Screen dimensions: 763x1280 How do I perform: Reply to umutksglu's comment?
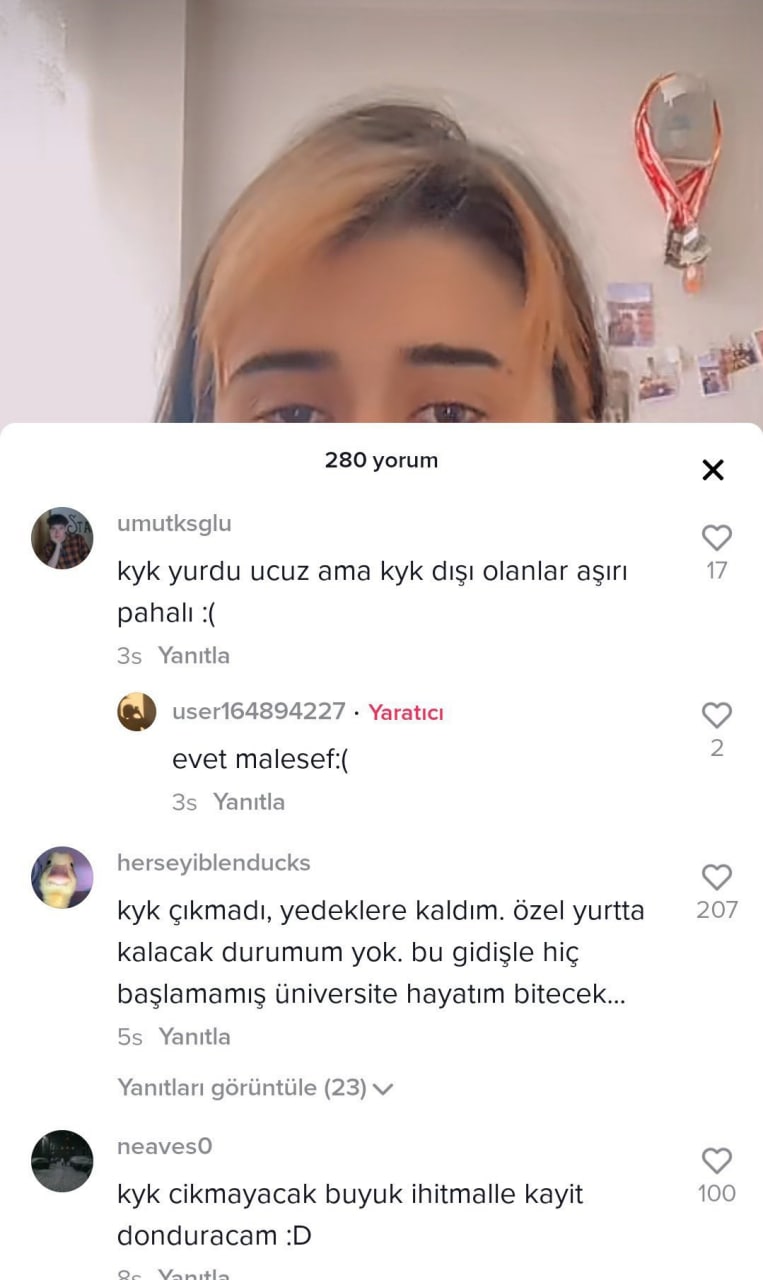click(194, 656)
